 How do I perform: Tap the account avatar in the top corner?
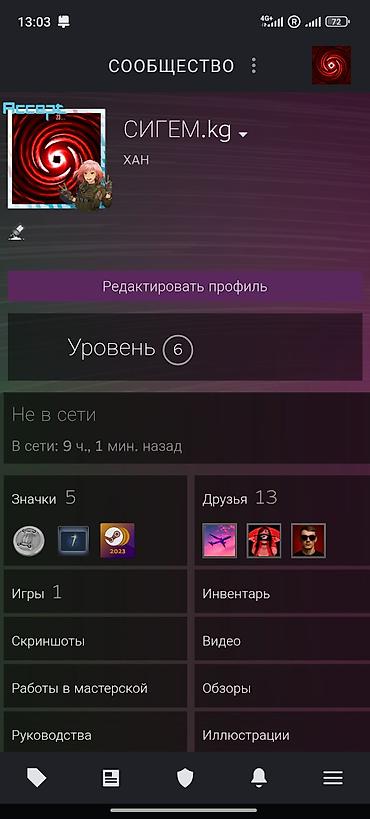[331, 65]
